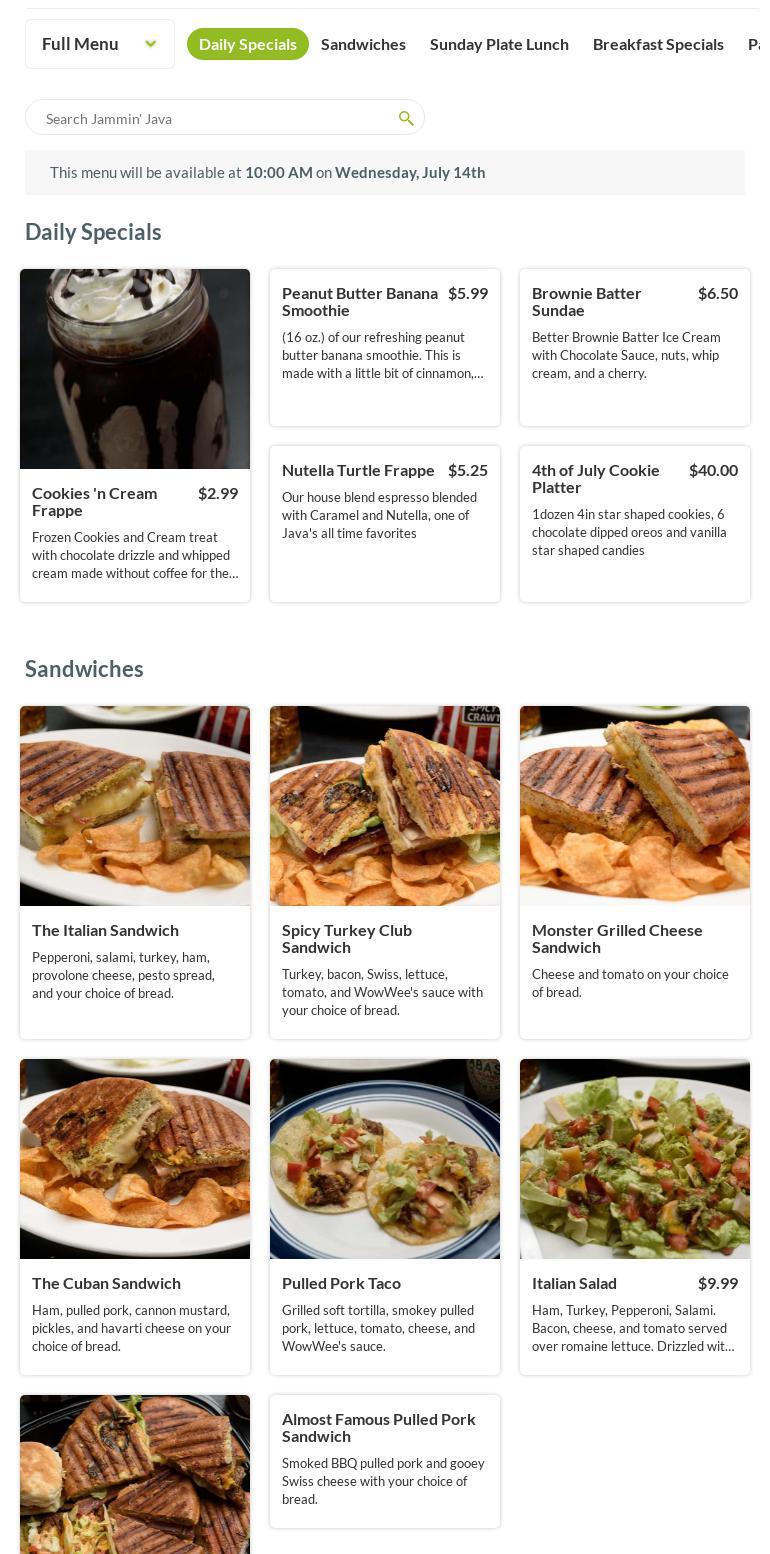Select the Almost Famous Pulled Pork Sandwich
Screen dimensions: 770x1554
(x=385, y=1460)
